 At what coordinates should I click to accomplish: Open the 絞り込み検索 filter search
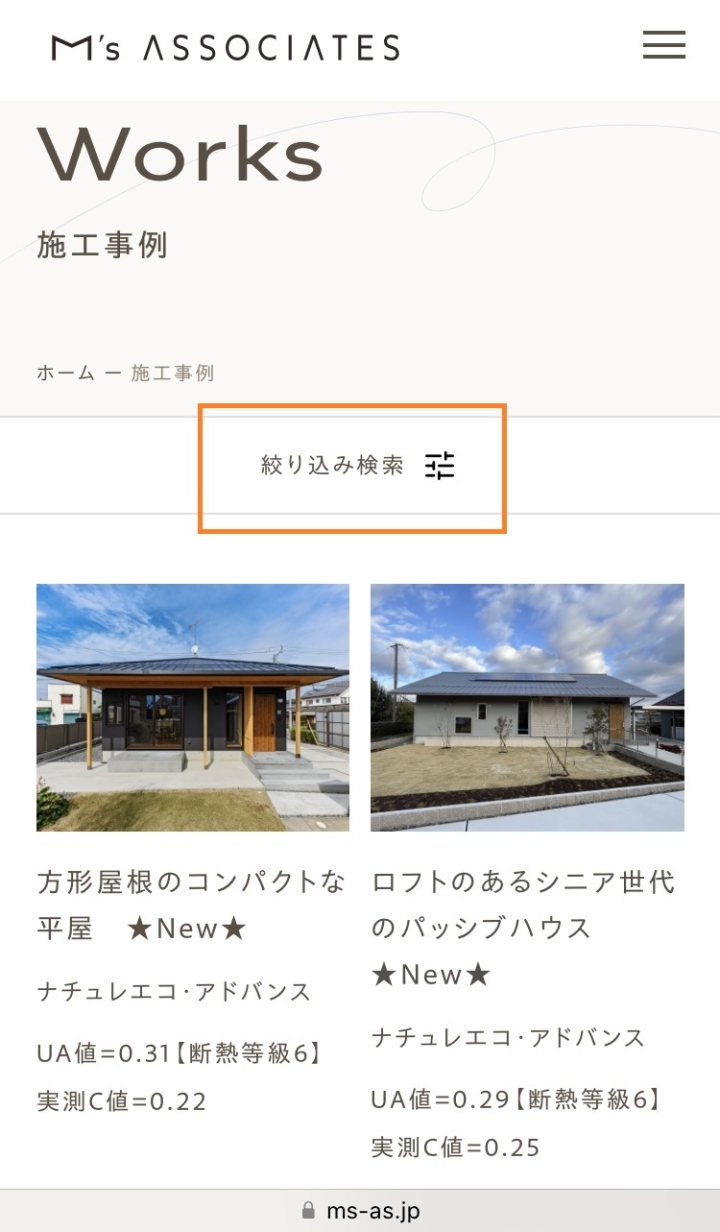pyautogui.click(x=357, y=465)
